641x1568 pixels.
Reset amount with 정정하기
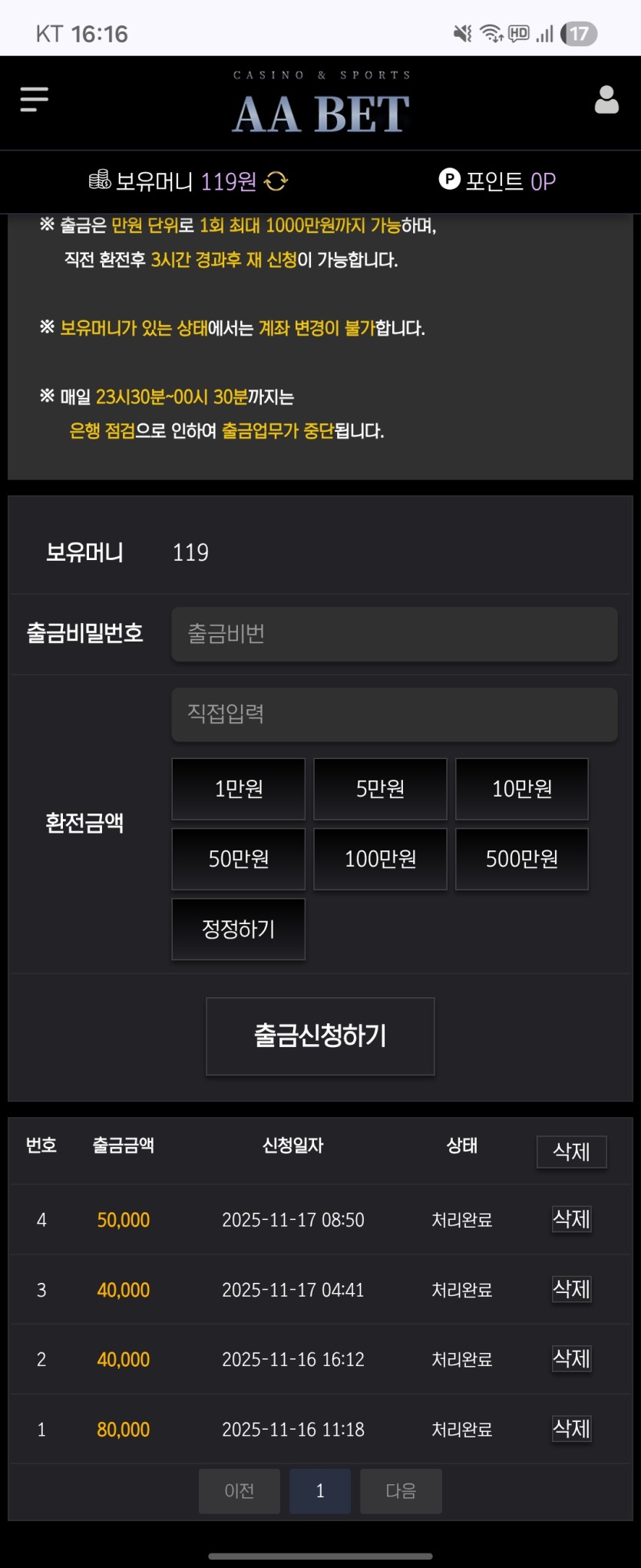(238, 930)
